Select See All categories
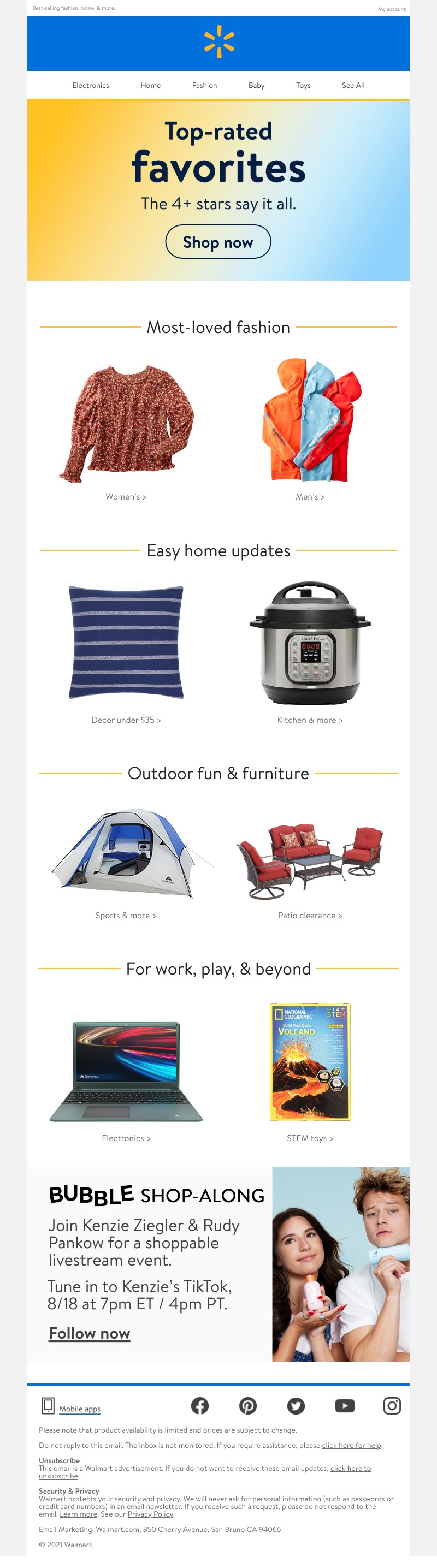 click(353, 85)
